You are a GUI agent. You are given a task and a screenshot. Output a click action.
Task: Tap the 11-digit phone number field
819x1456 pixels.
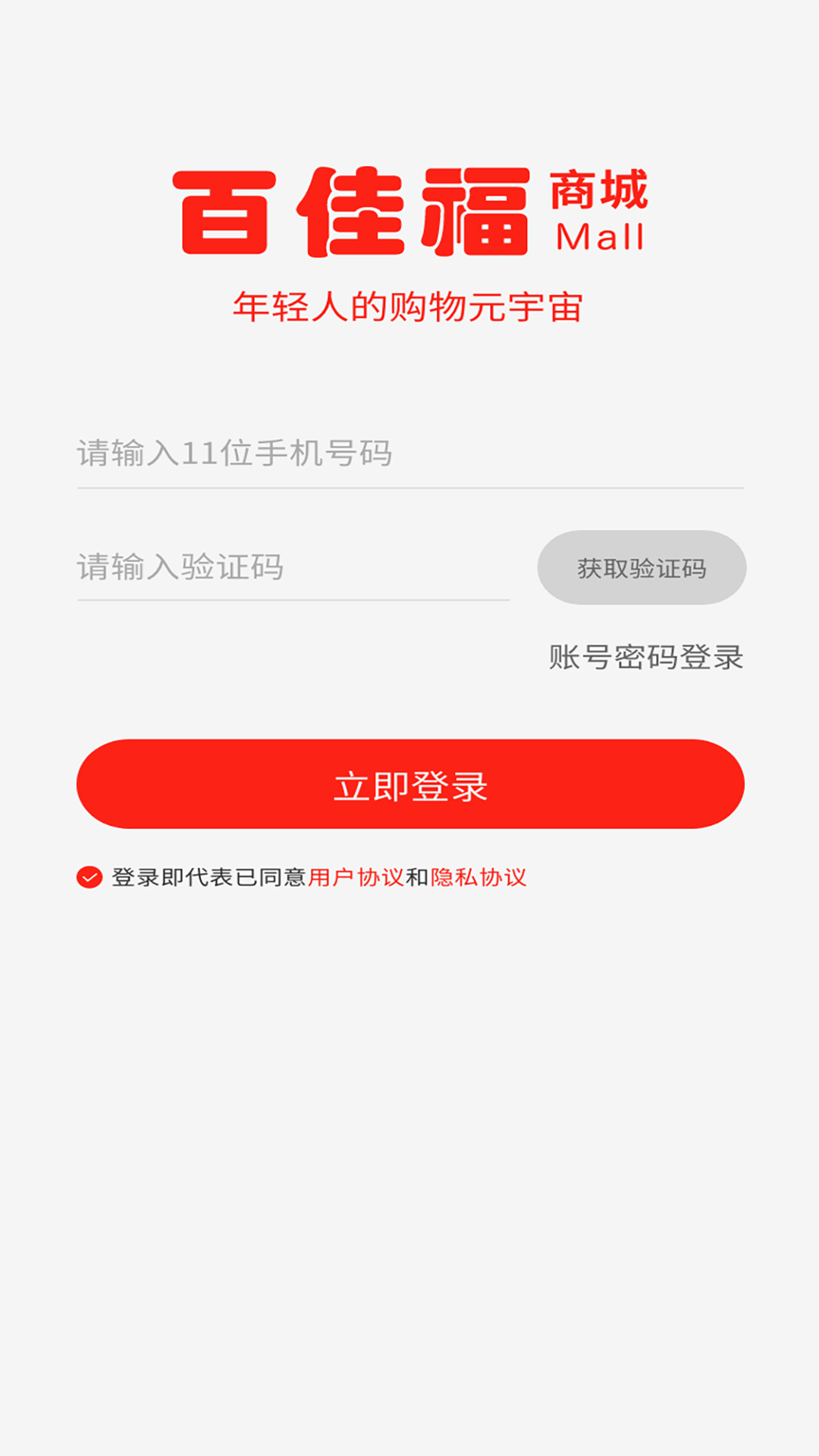tap(409, 453)
